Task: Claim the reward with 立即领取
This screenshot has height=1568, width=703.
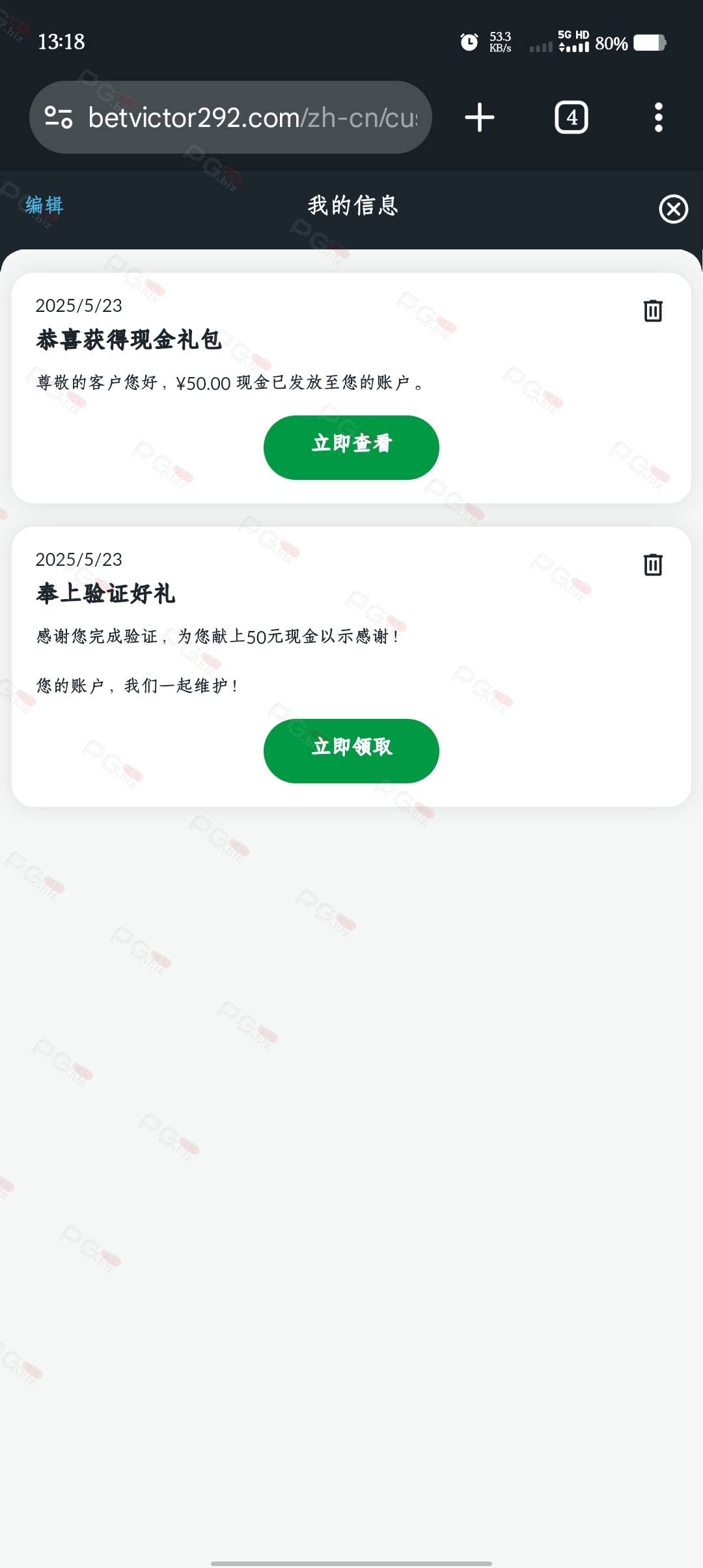Action: point(351,751)
